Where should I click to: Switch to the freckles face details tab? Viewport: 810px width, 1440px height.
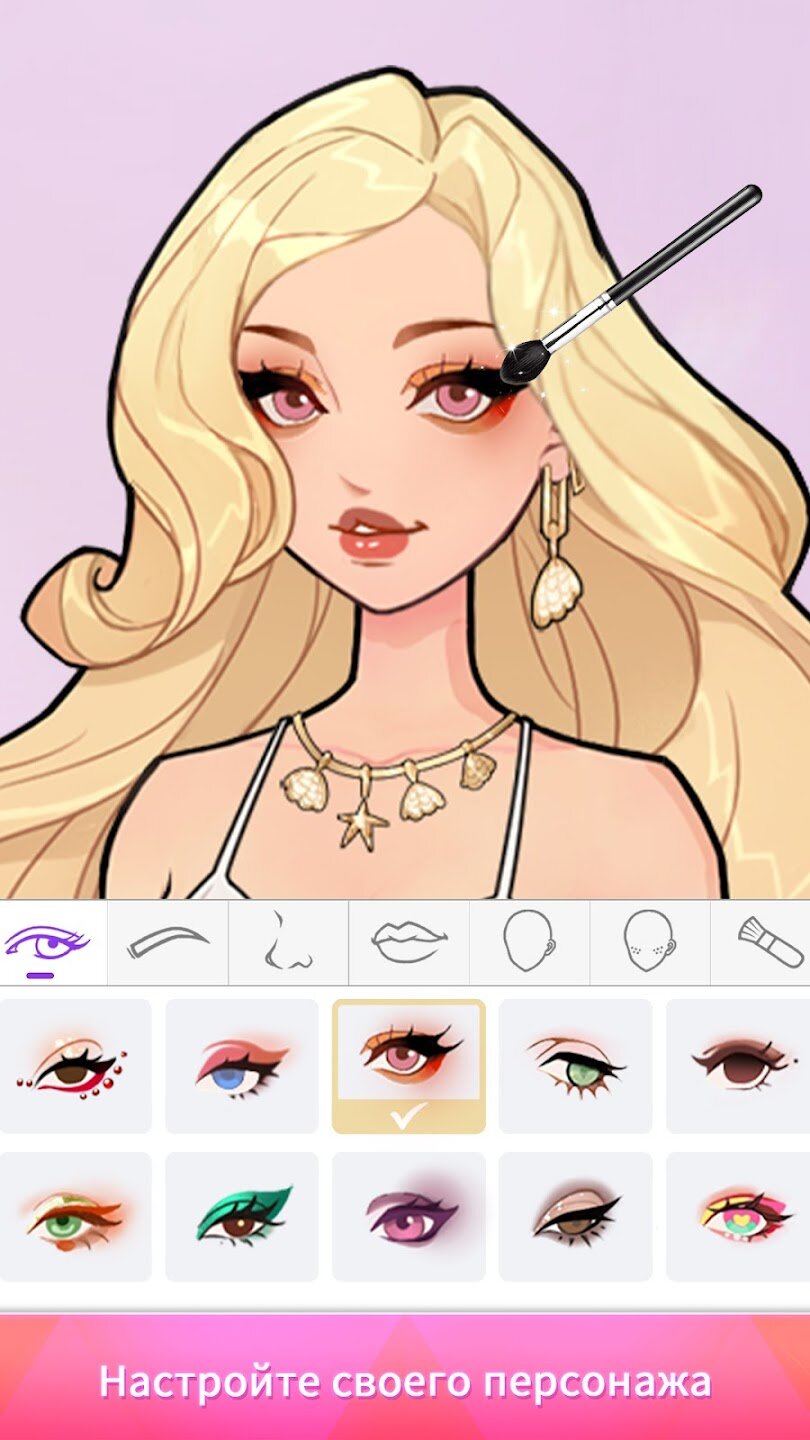click(x=649, y=943)
